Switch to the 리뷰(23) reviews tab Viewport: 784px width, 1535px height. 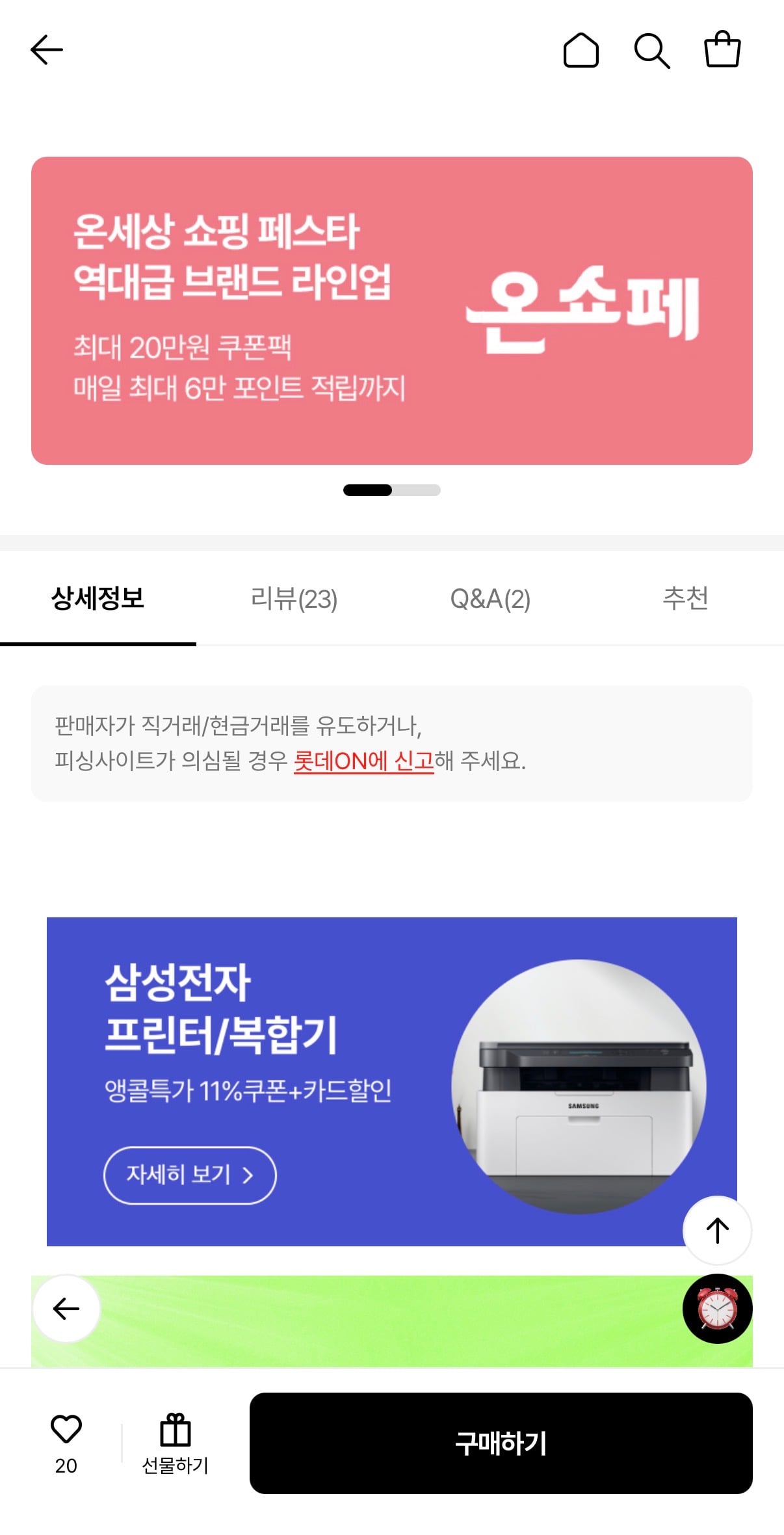(294, 600)
